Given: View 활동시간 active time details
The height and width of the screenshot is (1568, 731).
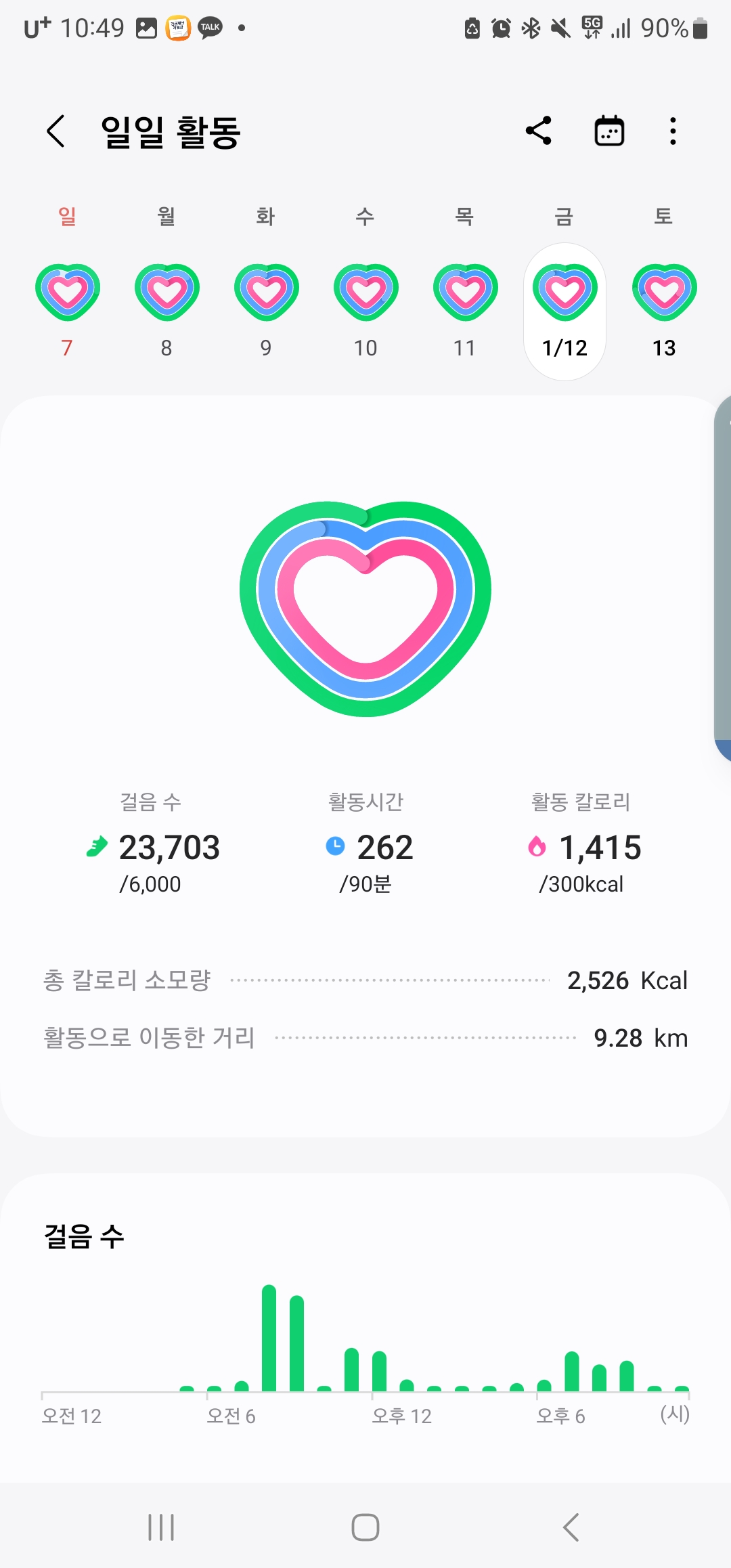Looking at the screenshot, I should 366,844.
